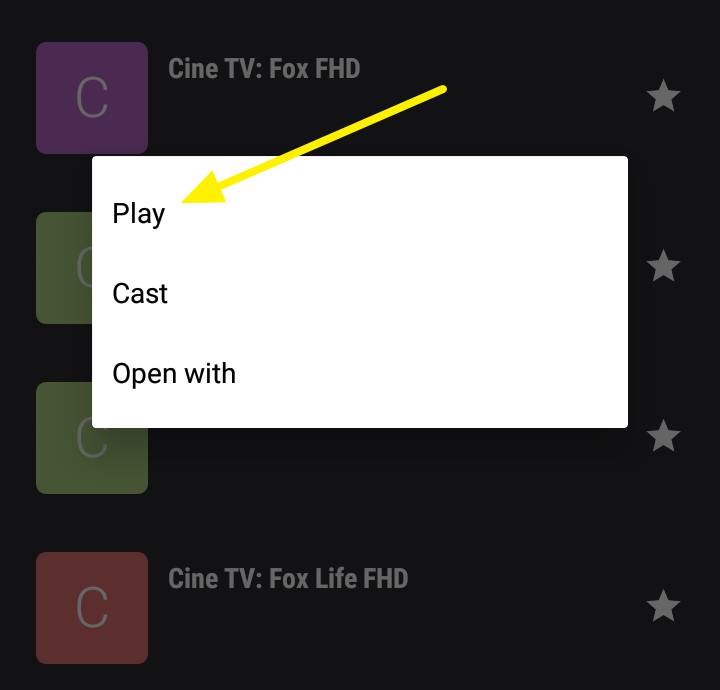Star the Cine TV: Fox Life FHD channel

(x=663, y=606)
